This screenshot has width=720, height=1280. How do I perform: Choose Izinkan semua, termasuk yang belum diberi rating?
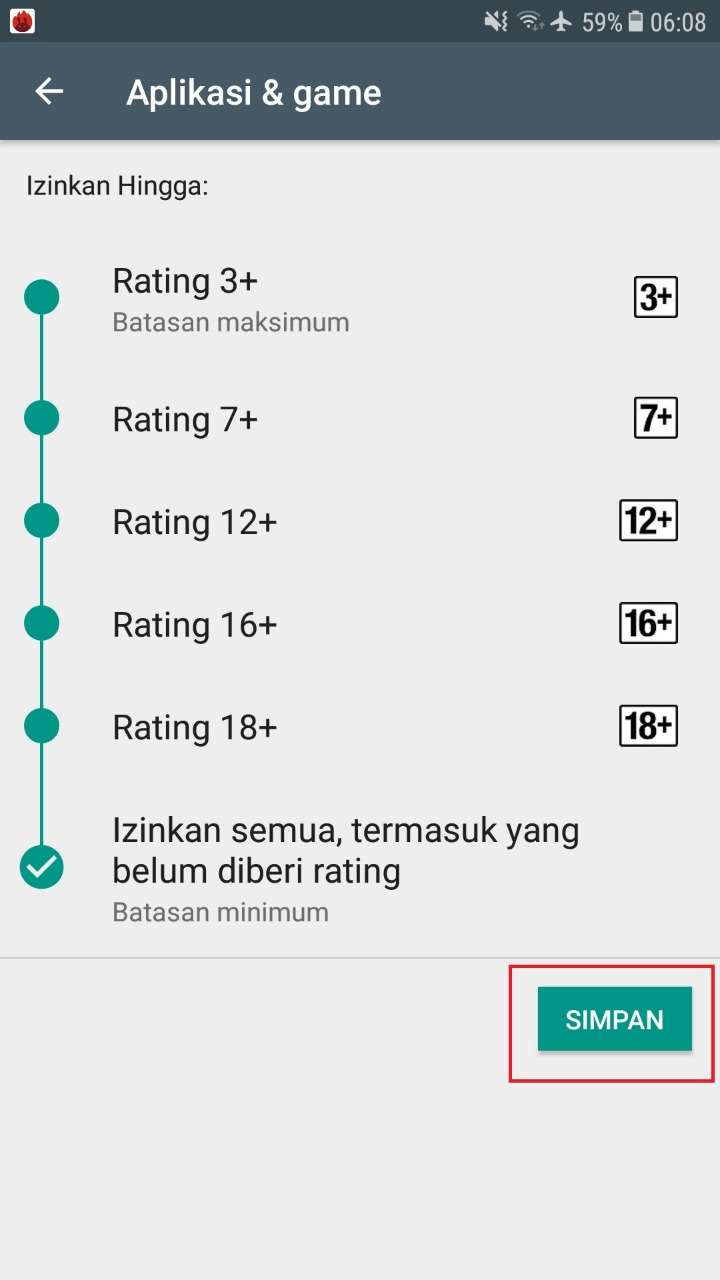[x=345, y=849]
